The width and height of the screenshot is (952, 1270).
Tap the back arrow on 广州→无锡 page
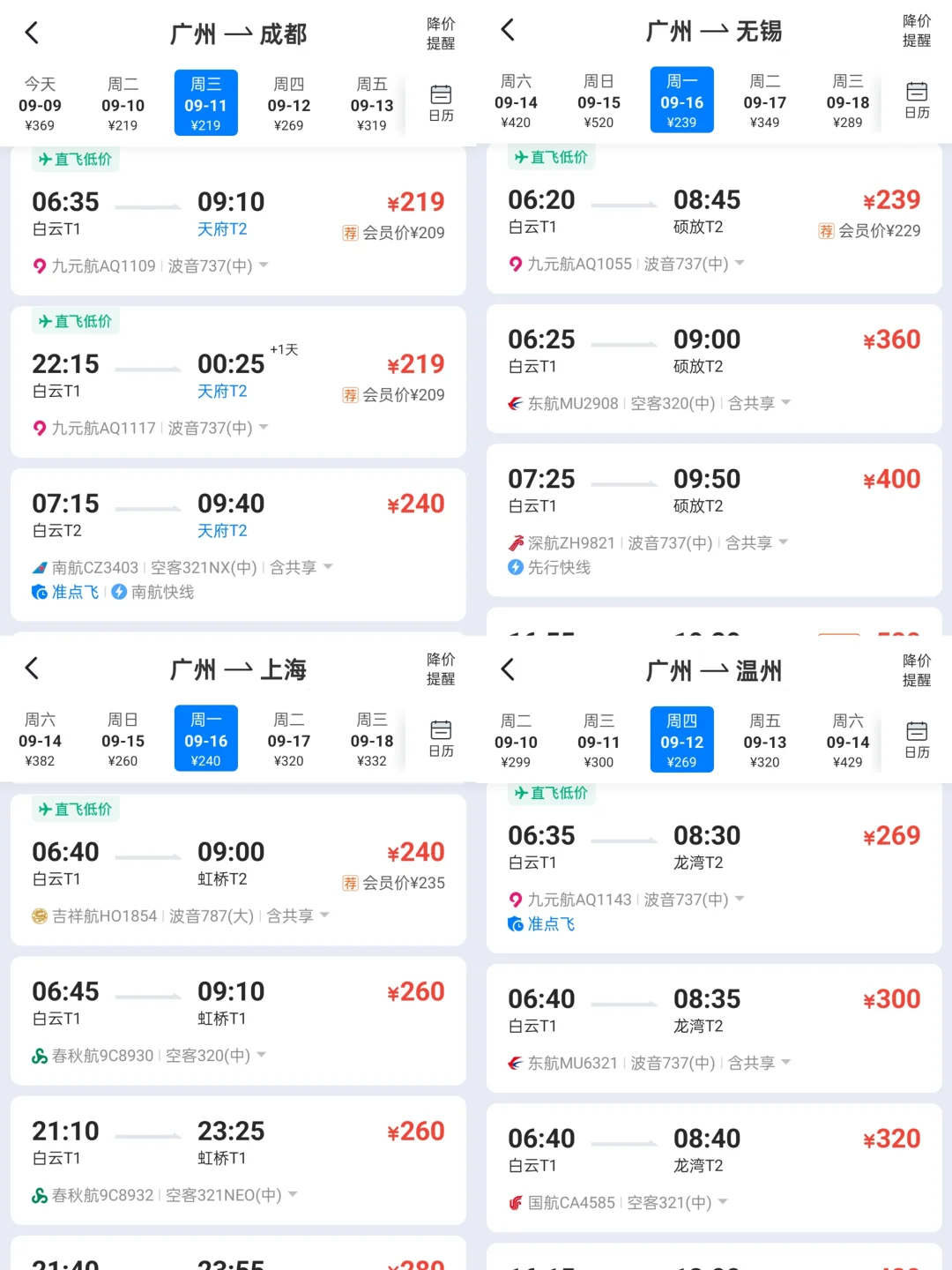[x=508, y=29]
